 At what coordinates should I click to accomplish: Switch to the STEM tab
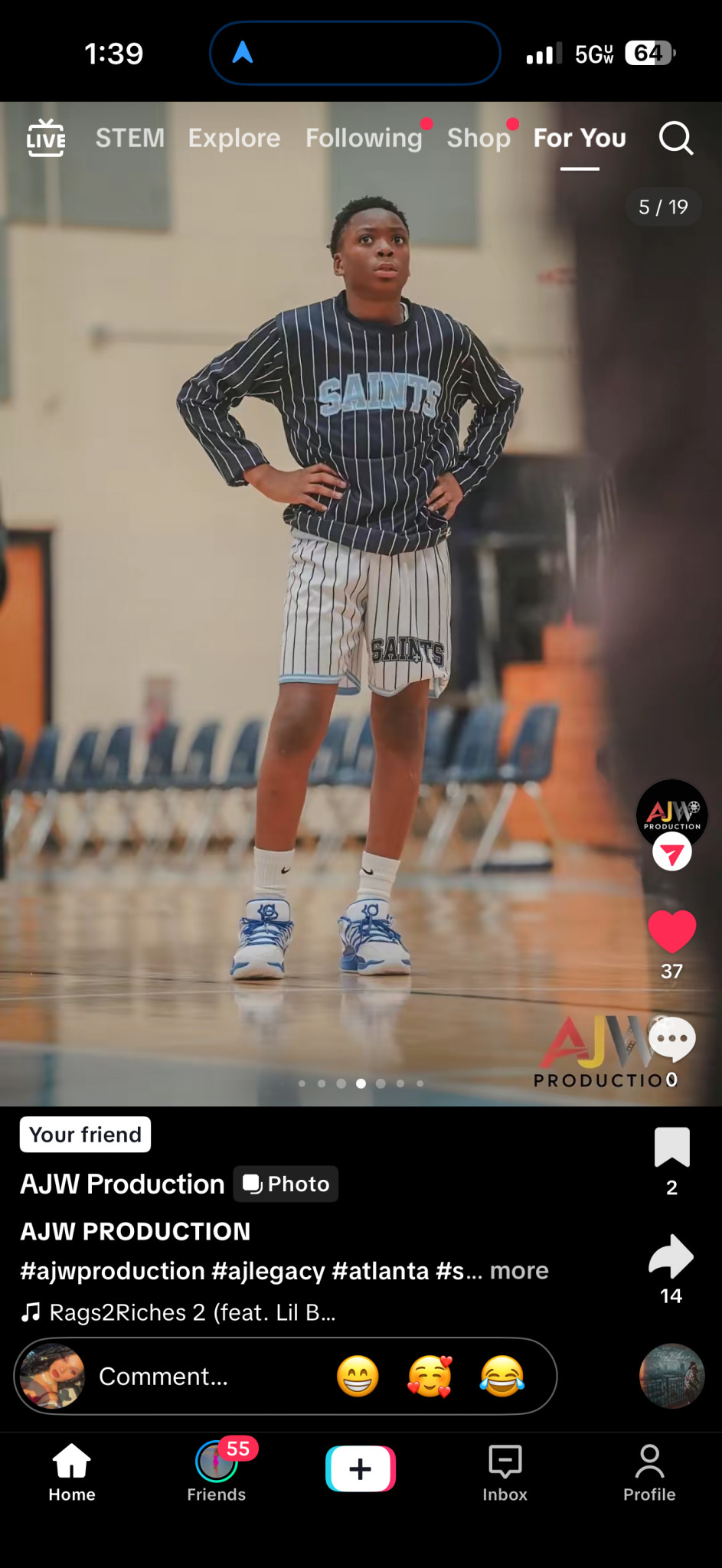click(x=130, y=138)
